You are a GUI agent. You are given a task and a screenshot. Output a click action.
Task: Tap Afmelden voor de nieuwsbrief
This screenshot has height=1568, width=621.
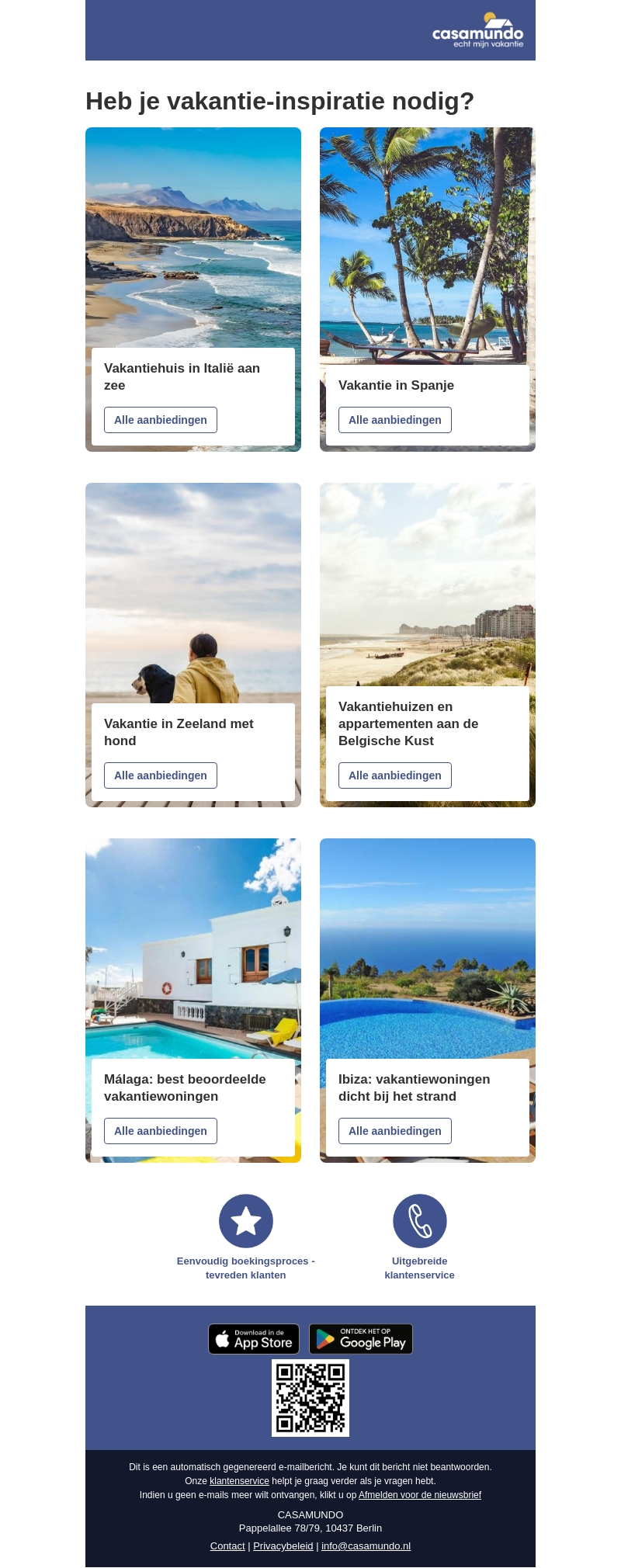(420, 1495)
